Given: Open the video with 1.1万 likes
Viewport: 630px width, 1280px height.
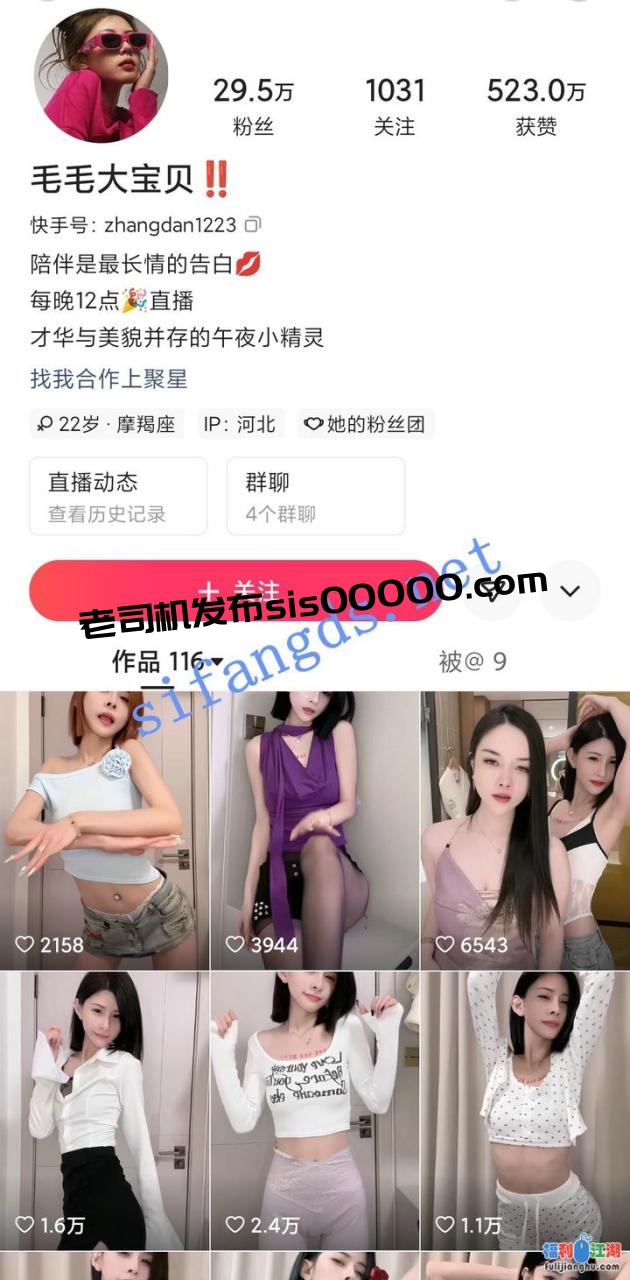Looking at the screenshot, I should click(x=524, y=1110).
